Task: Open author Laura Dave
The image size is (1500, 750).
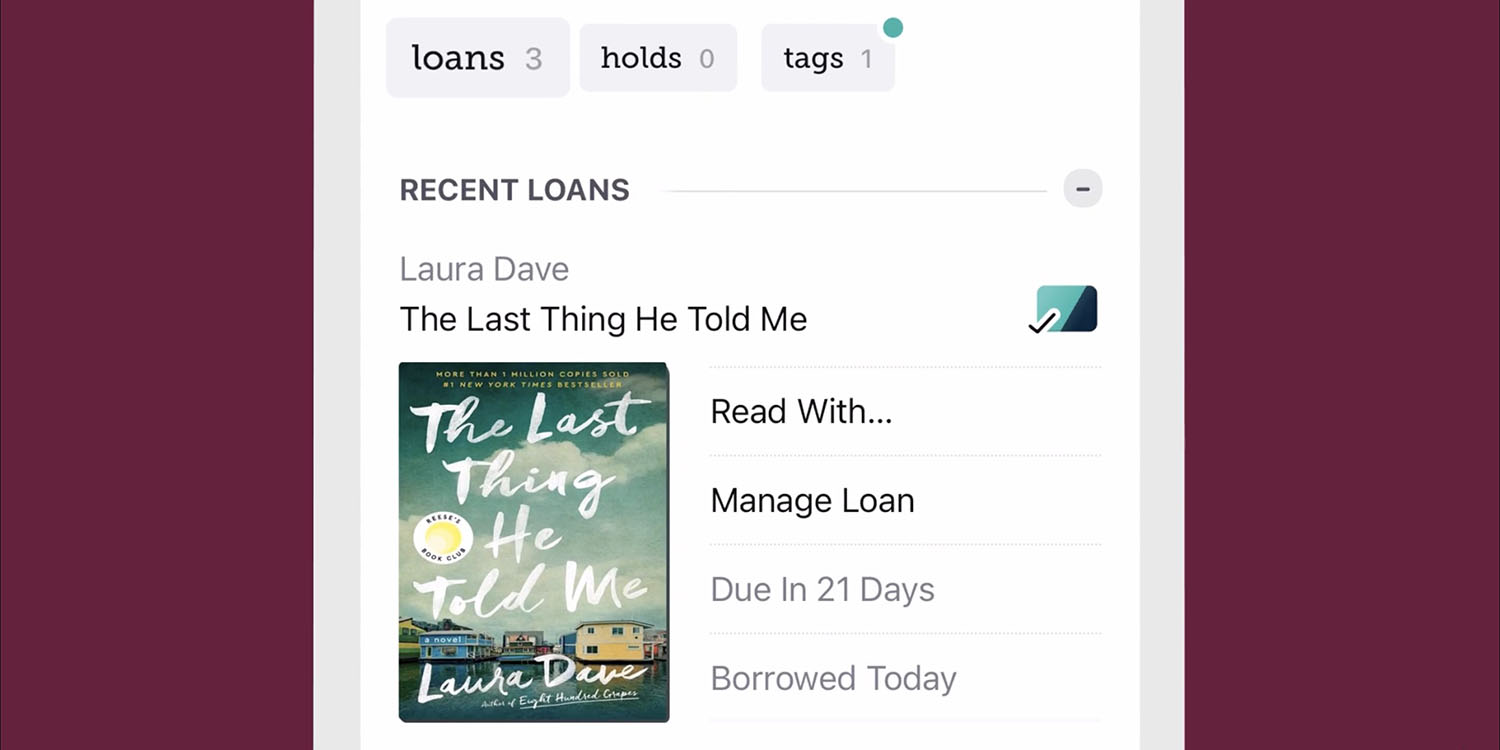Action: 484,269
